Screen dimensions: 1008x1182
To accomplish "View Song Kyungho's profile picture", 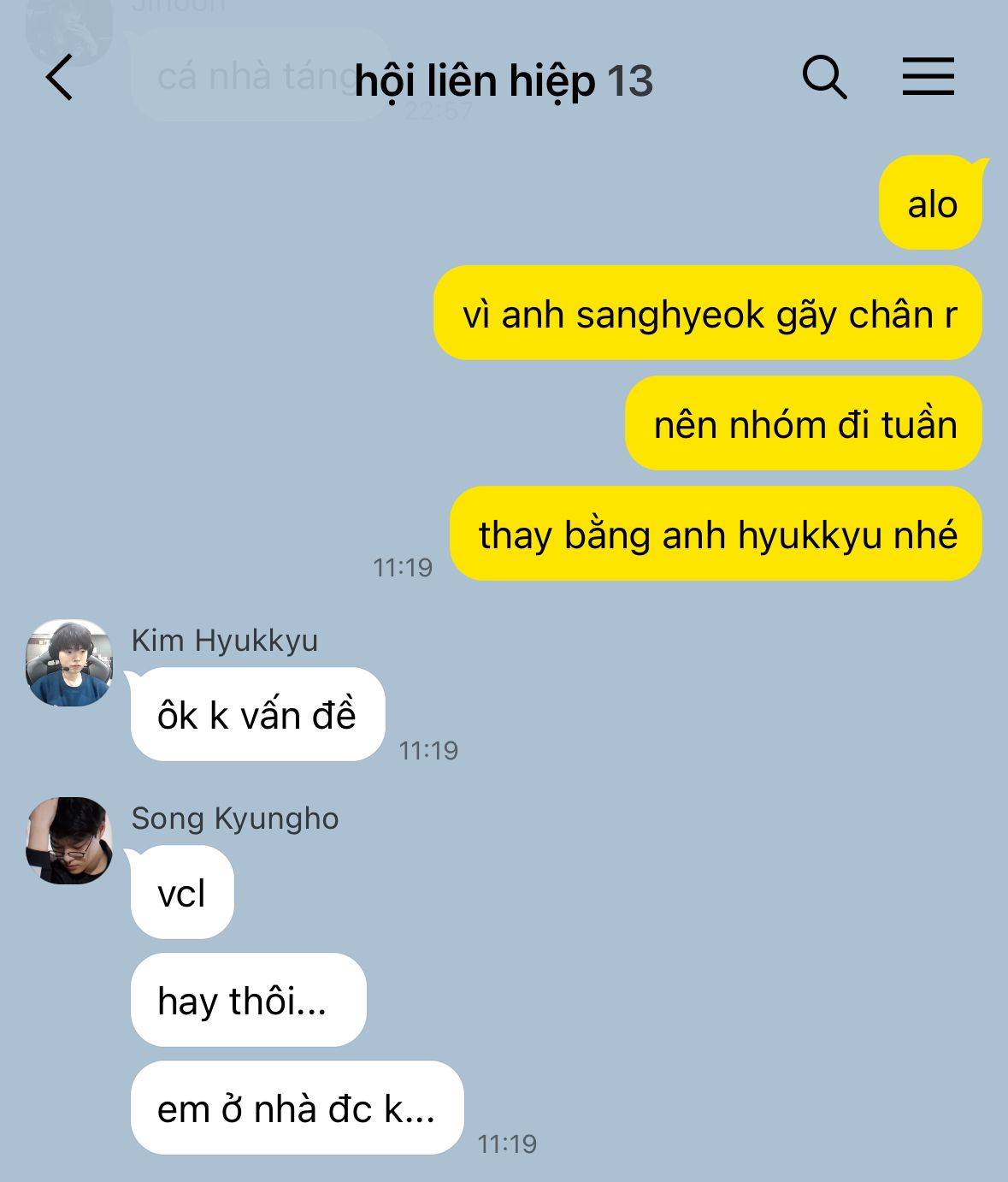I will (69, 841).
